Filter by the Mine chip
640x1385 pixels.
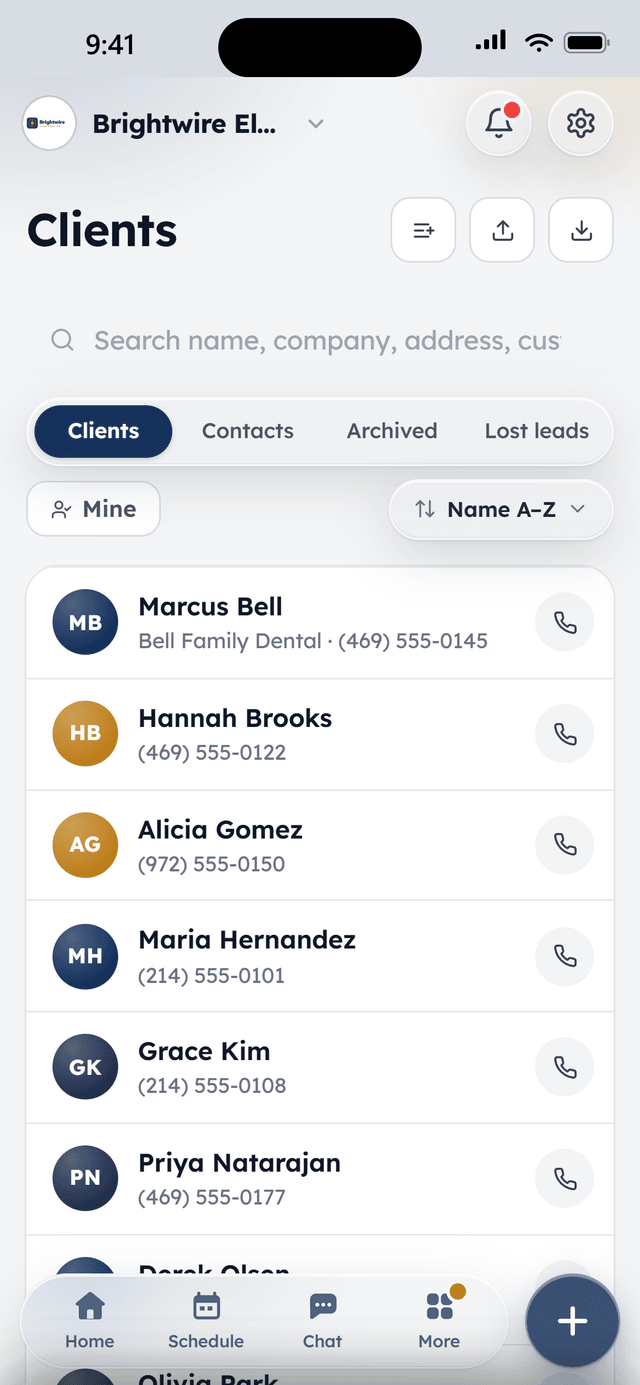[x=93, y=509]
